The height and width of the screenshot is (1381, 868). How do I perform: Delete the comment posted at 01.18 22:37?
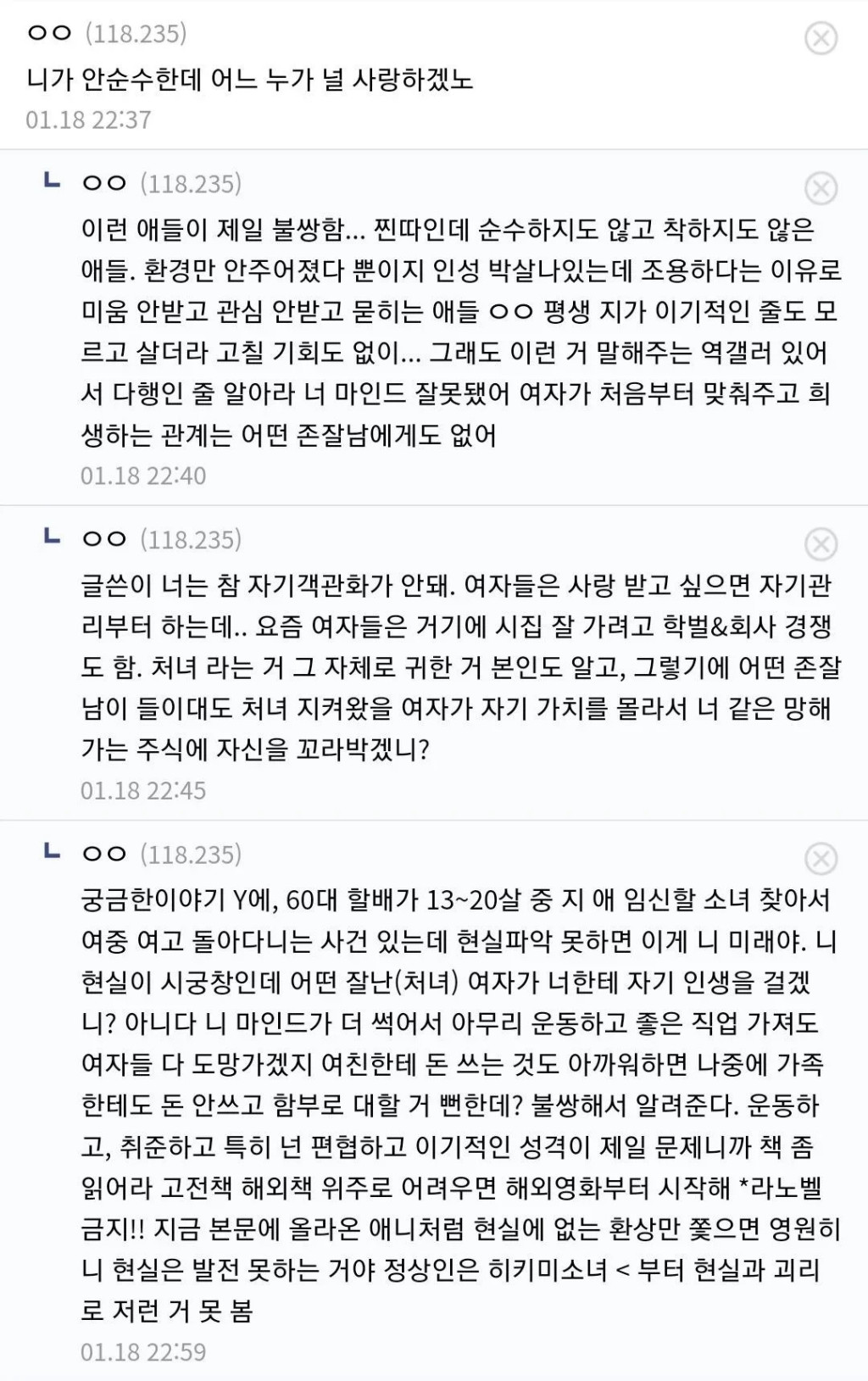(821, 38)
